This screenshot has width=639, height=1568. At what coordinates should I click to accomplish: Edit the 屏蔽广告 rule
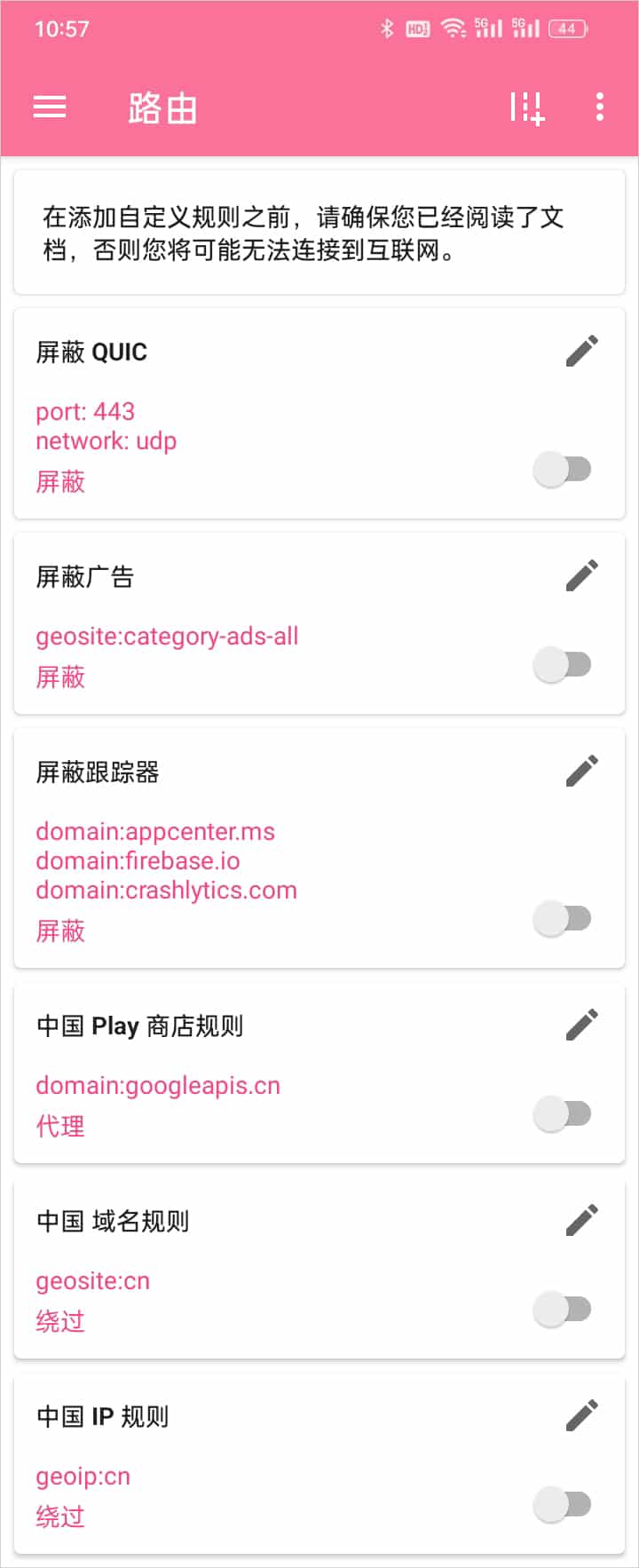point(582,576)
